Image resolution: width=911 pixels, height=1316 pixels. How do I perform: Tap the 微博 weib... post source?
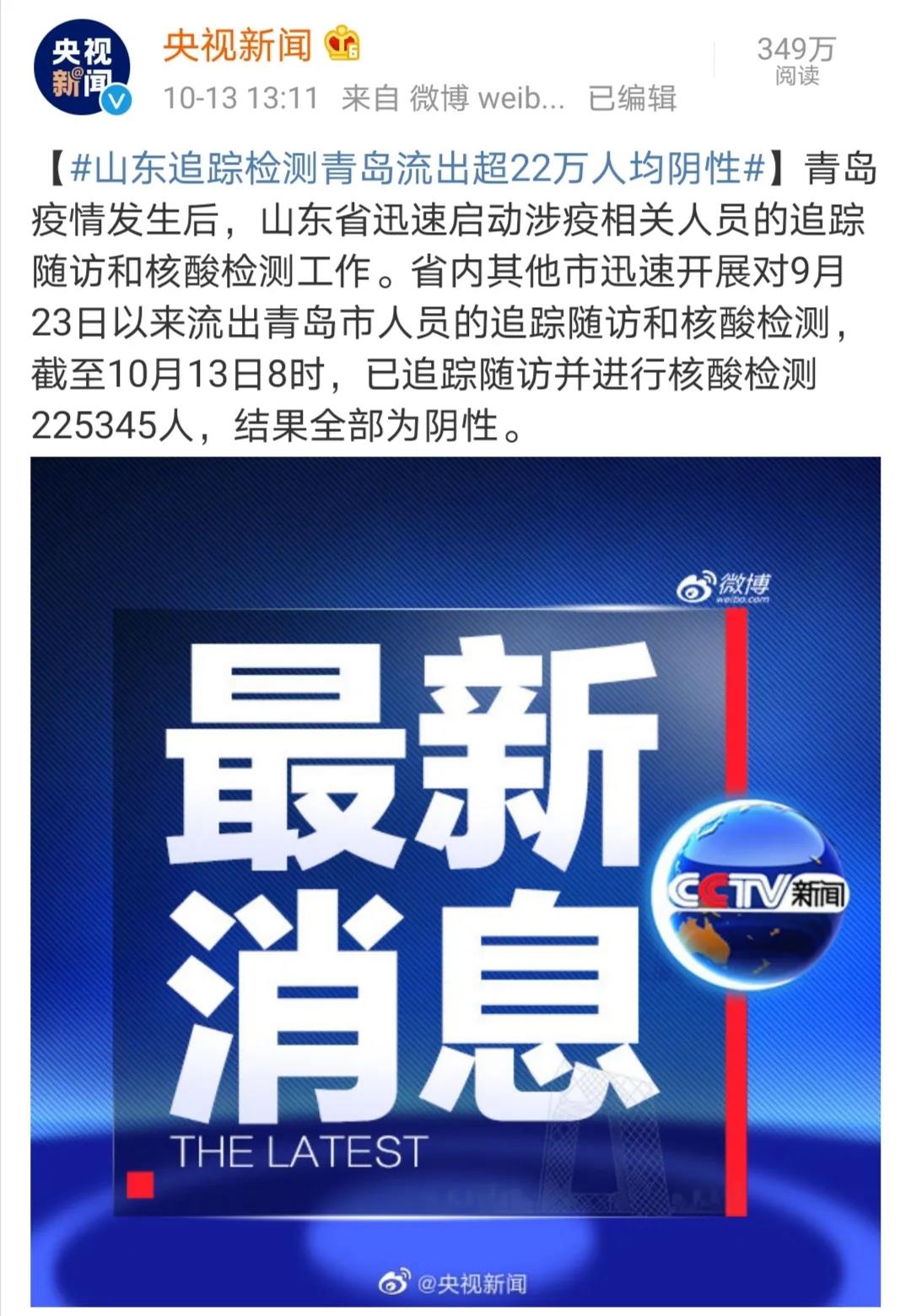[487, 98]
